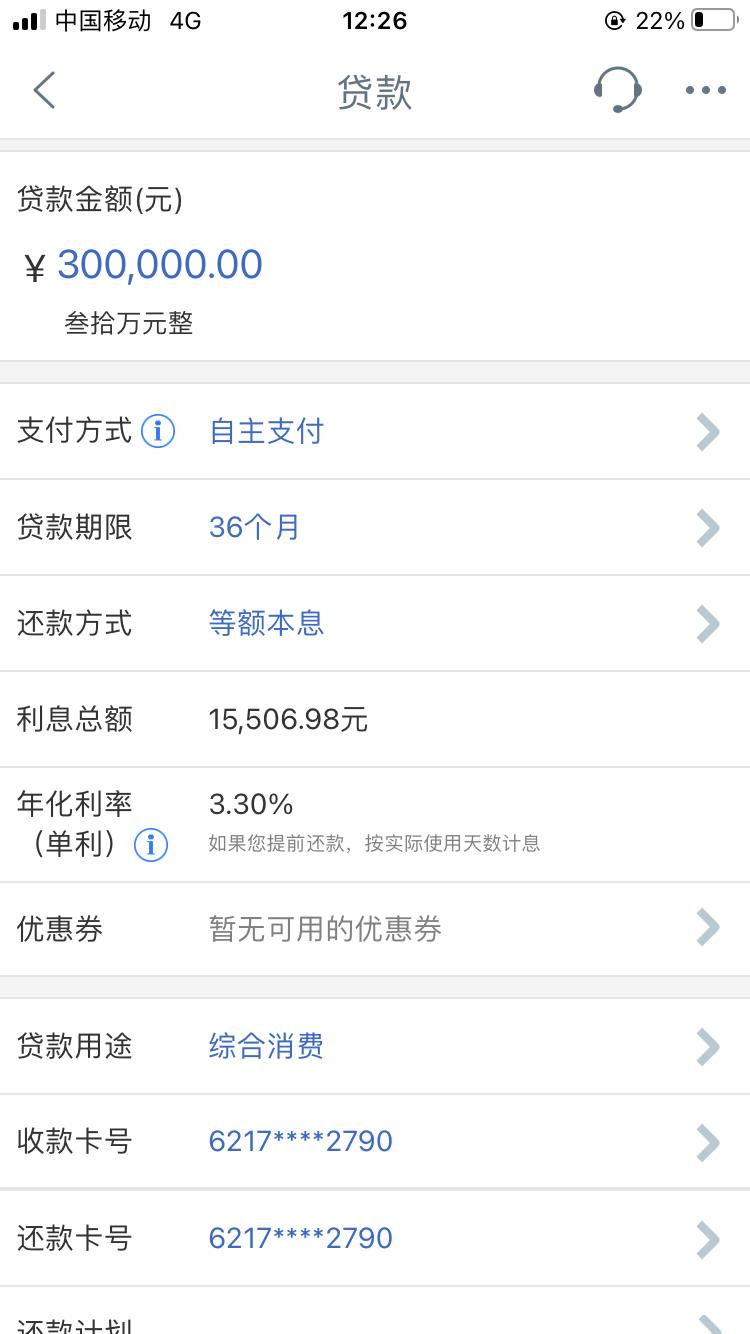Open the 还款卡号 repayment card row
Screen dimensions: 750x1334
[300, 1238]
